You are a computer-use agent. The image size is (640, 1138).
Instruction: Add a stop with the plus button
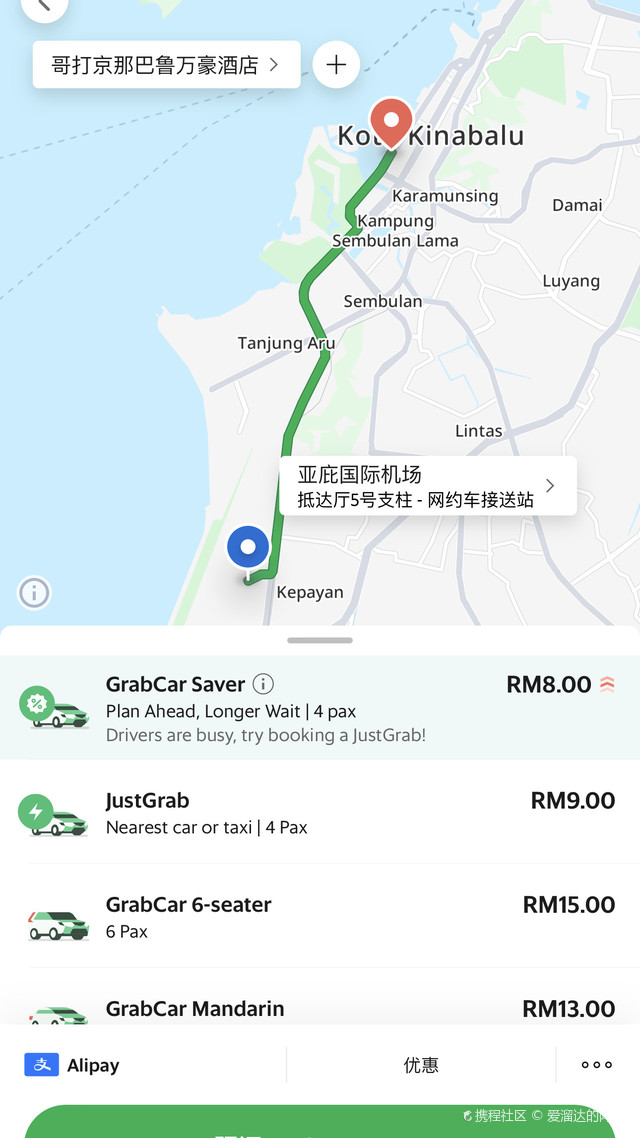336,65
